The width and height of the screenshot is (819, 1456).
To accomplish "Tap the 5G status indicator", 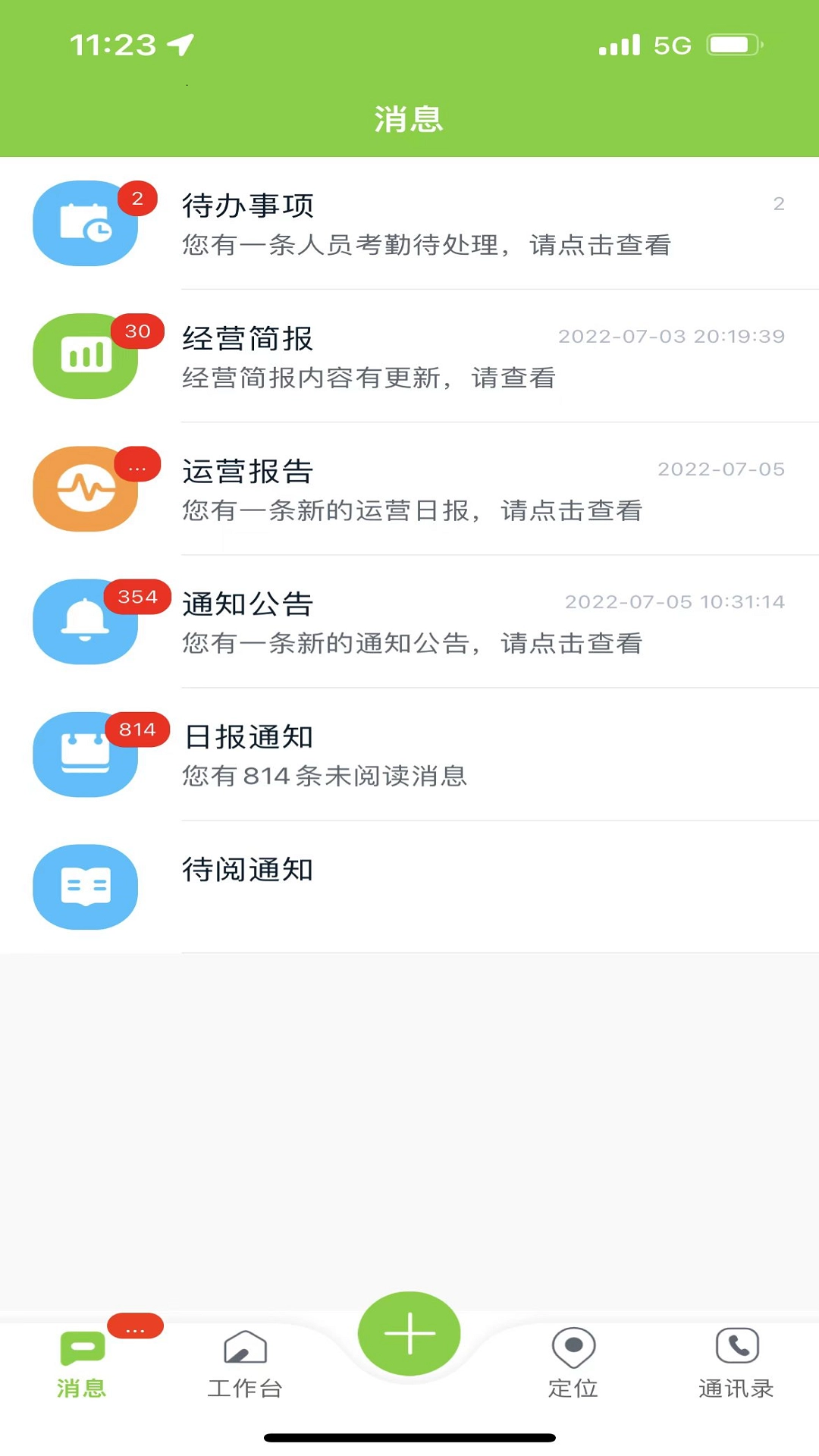I will pyautogui.click(x=672, y=45).
